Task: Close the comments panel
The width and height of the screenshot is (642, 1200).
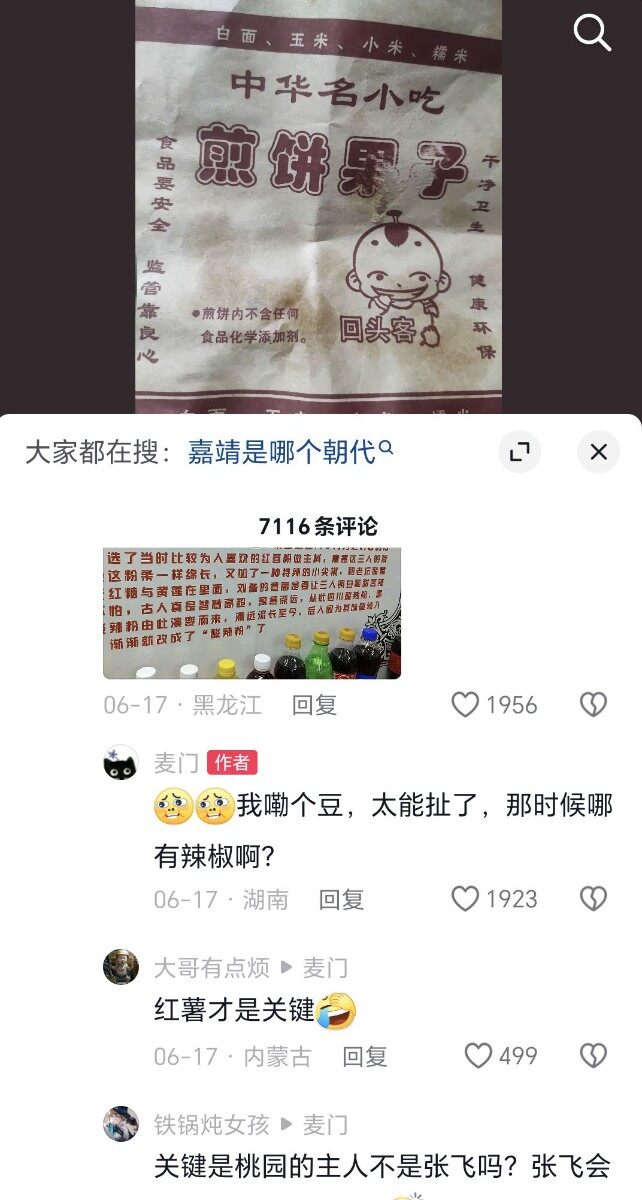Action: pos(598,452)
